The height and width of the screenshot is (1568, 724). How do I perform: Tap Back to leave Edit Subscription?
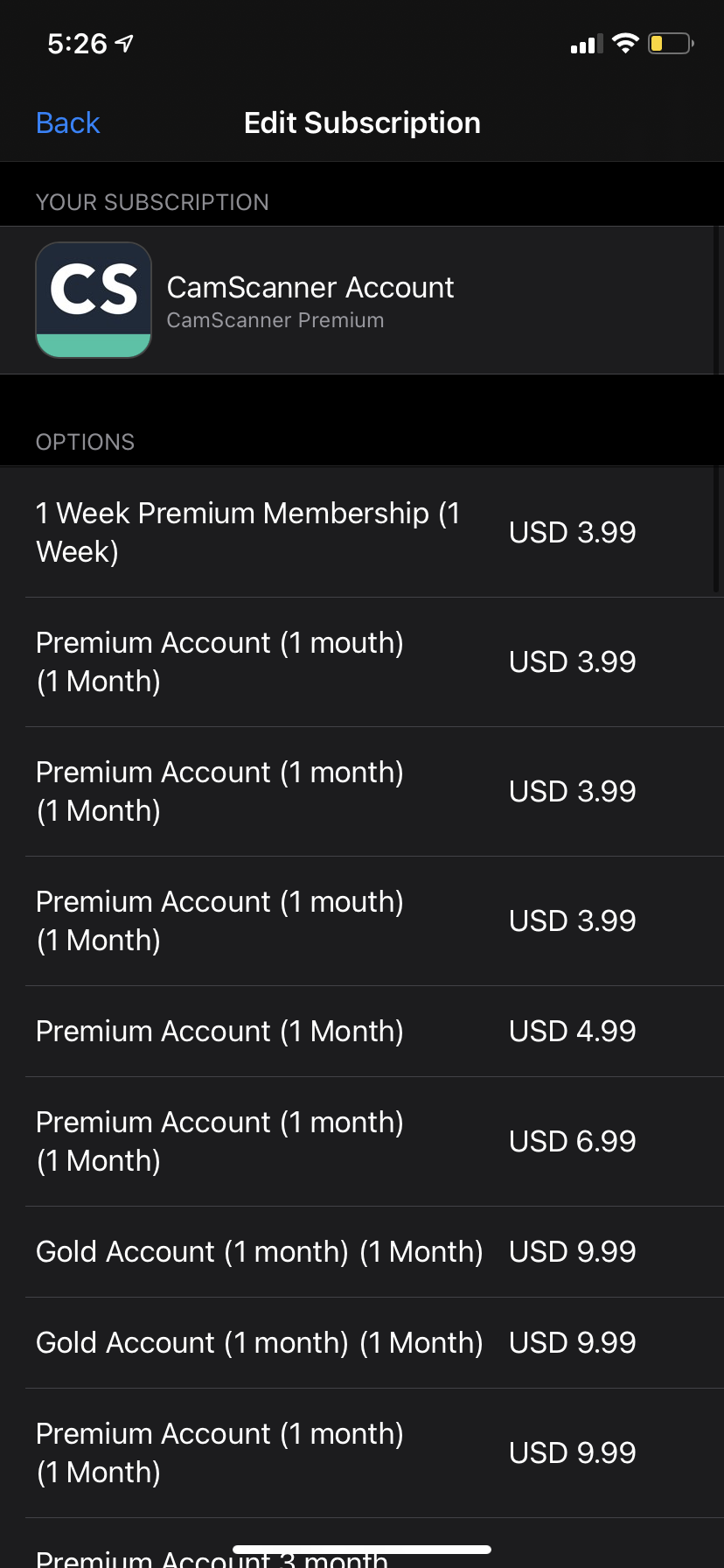click(67, 122)
